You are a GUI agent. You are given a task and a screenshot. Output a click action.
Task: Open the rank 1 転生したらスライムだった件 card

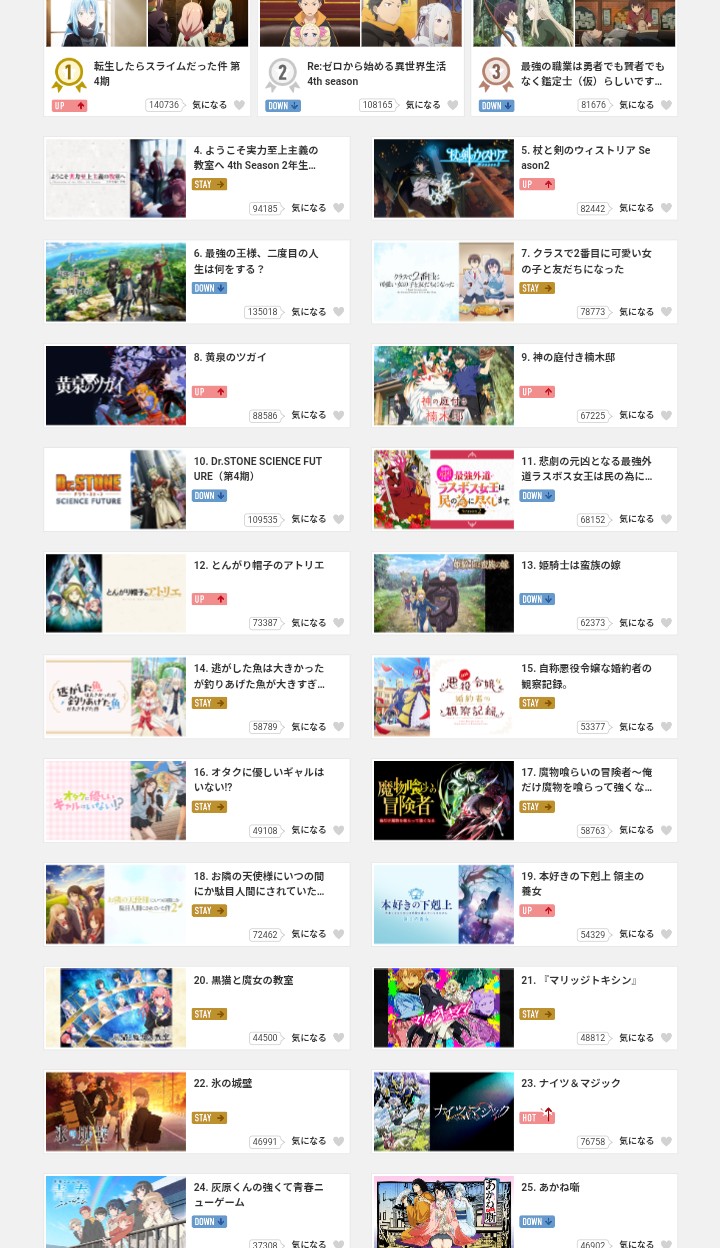click(x=147, y=57)
